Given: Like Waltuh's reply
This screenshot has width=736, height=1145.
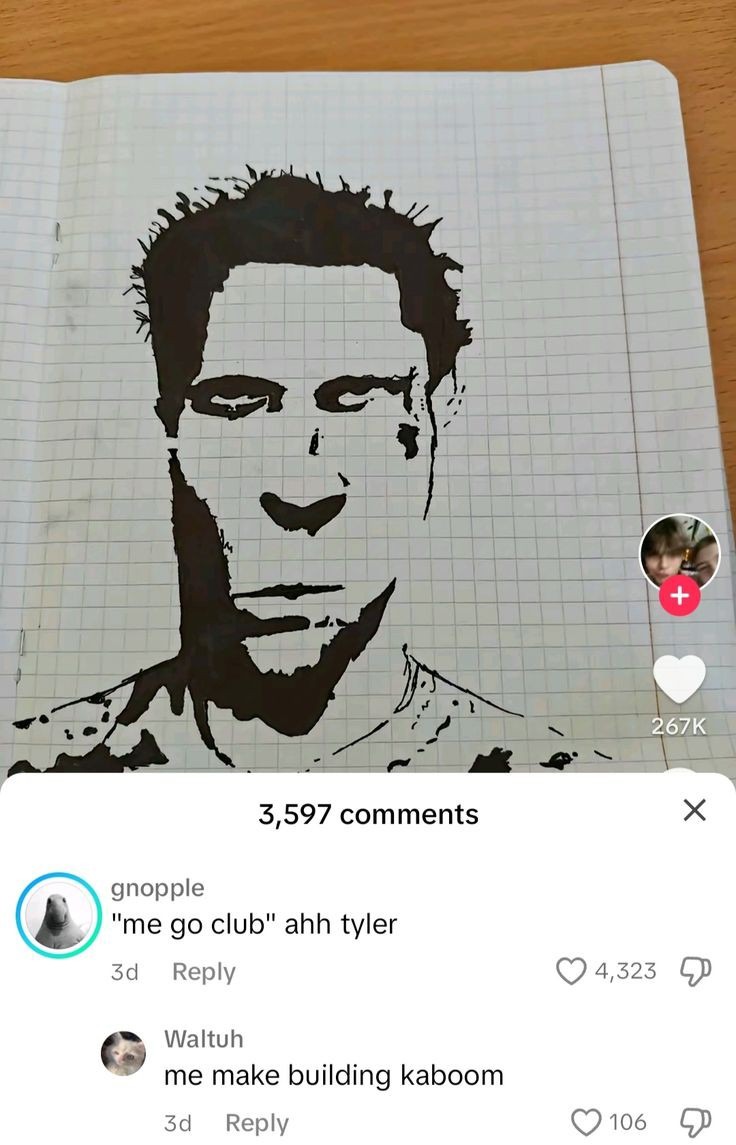Looking at the screenshot, I should (585, 1122).
